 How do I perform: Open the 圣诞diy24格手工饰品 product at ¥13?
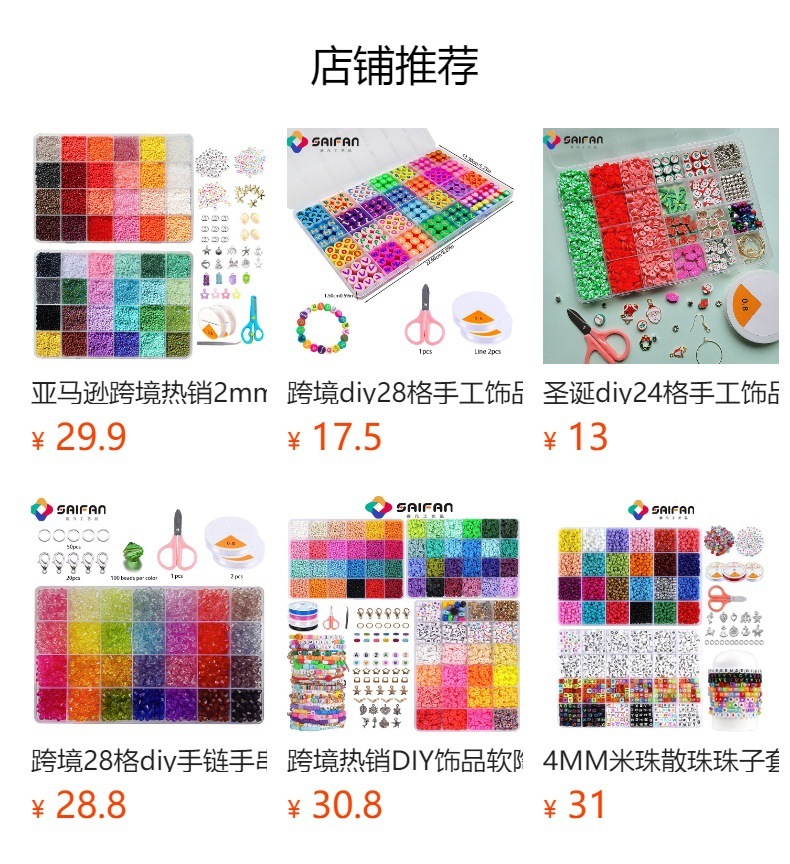pyautogui.click(x=661, y=245)
